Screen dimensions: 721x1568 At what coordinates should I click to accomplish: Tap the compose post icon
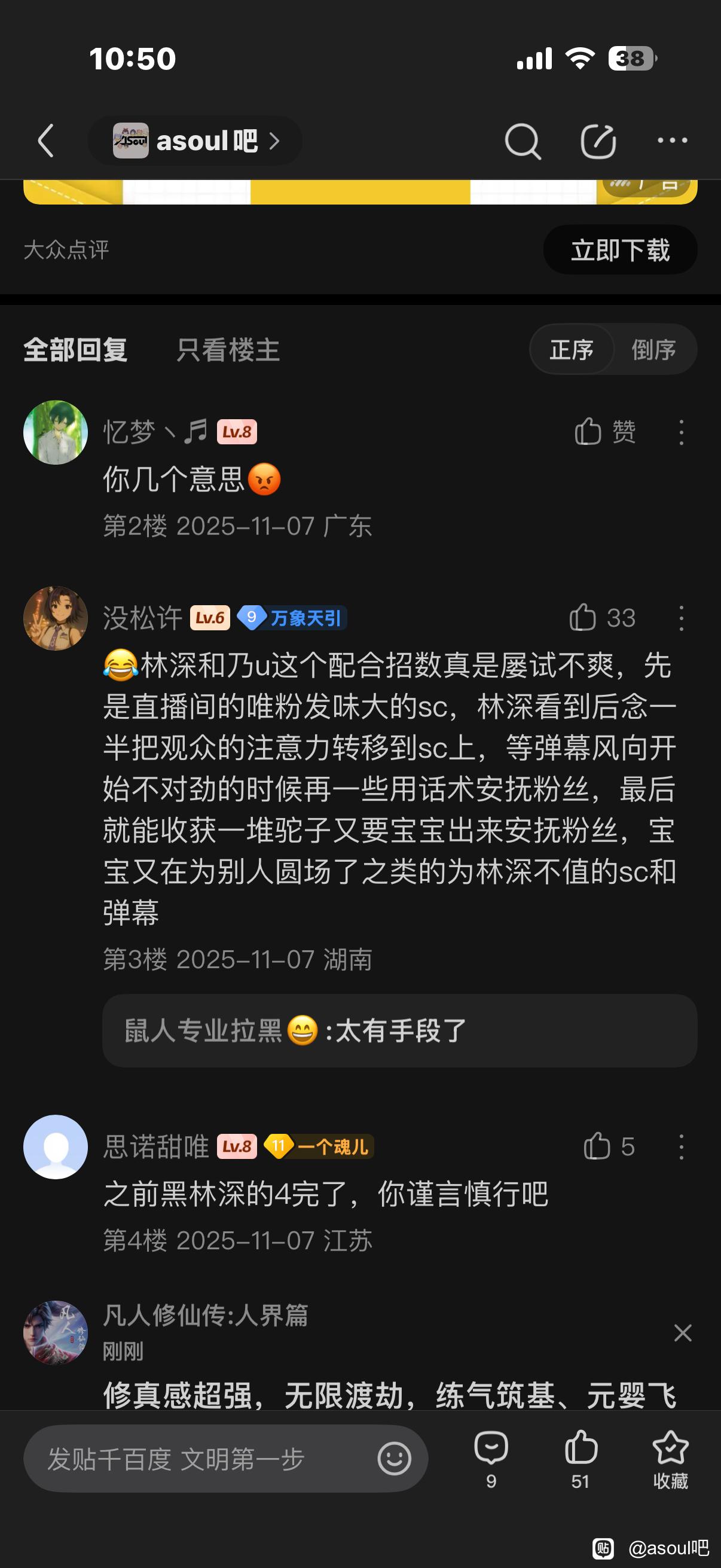click(x=598, y=141)
